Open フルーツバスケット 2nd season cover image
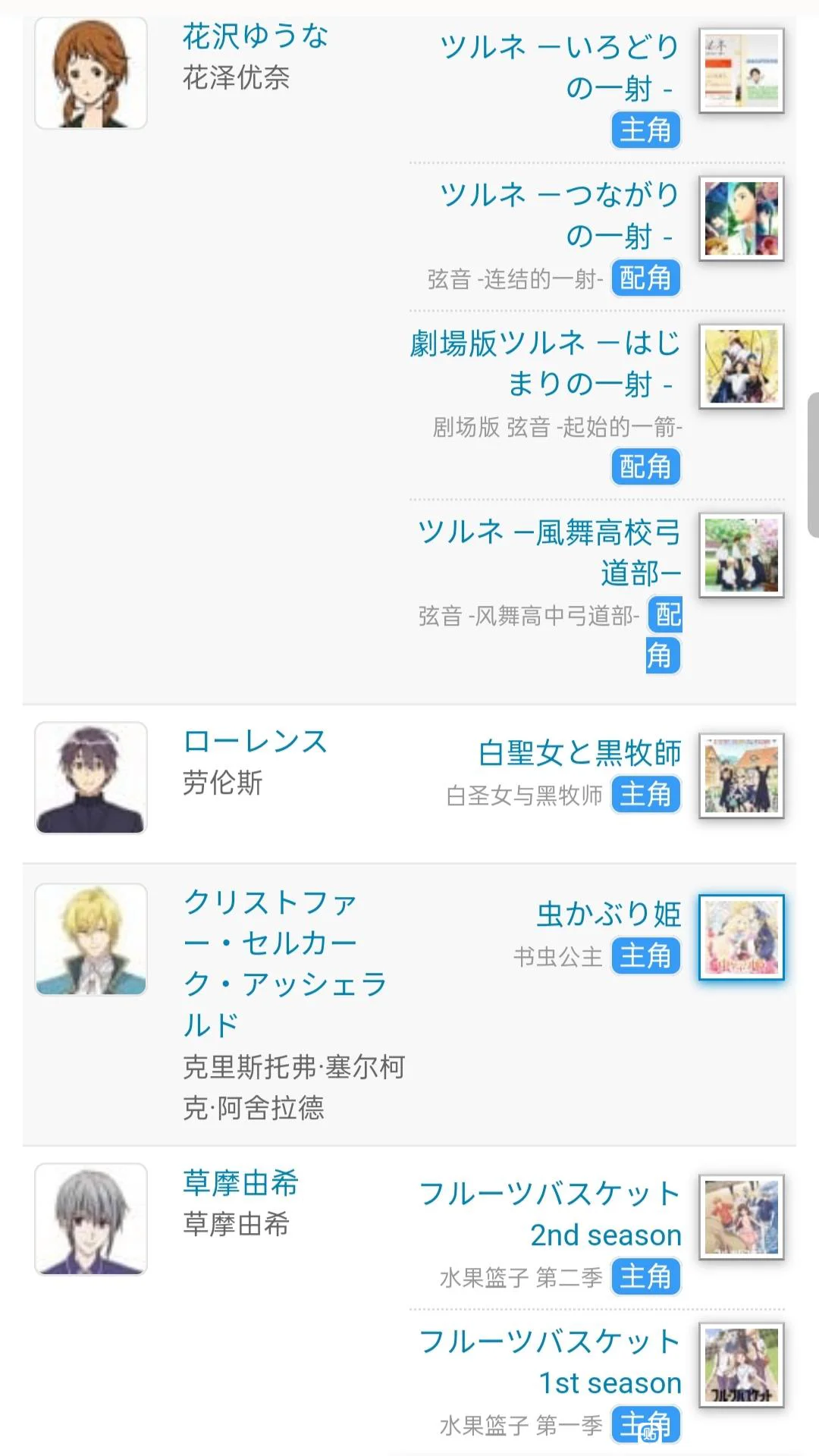This screenshot has height=1456, width=819. 741,1217
